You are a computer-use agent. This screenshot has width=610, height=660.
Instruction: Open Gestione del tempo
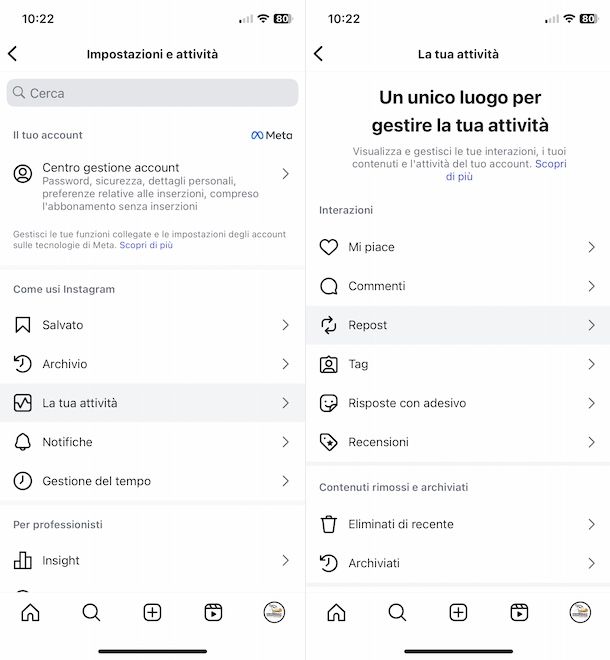coord(152,481)
